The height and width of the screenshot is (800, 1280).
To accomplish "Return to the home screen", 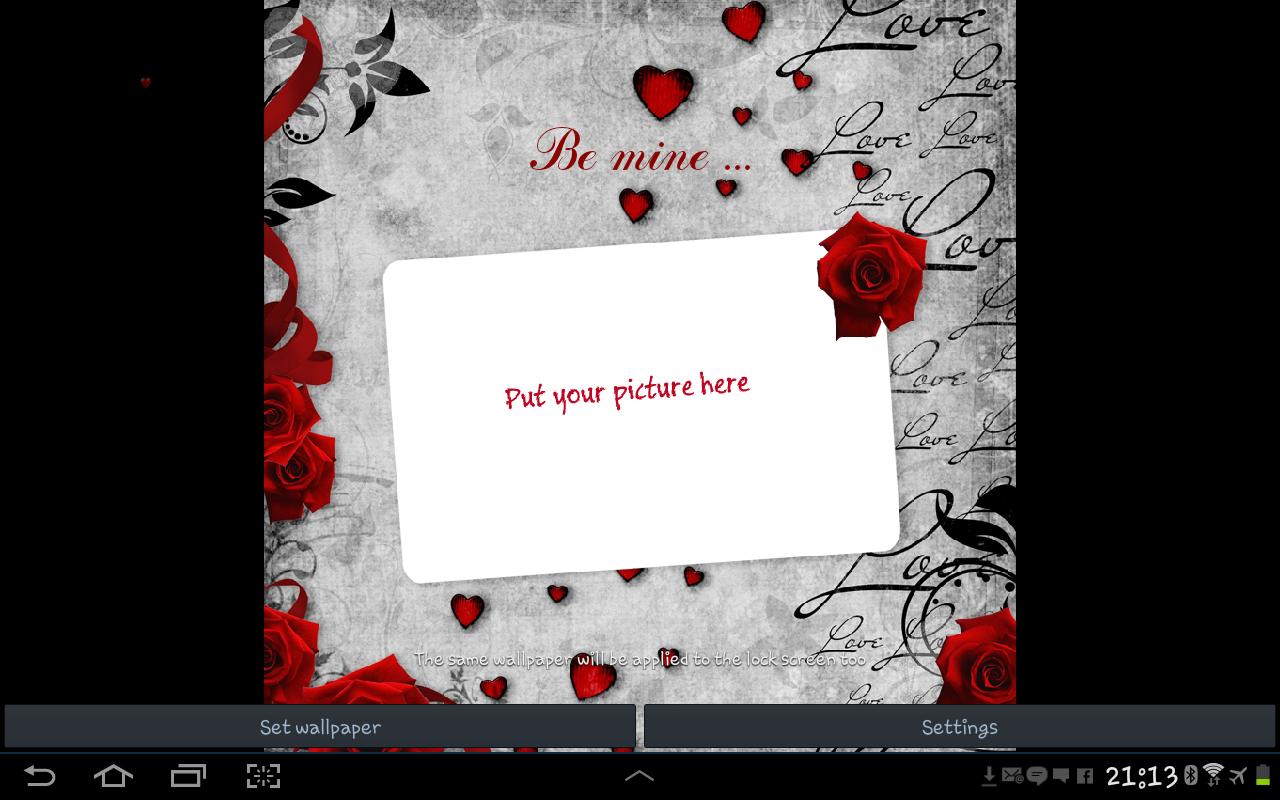I will pyautogui.click(x=113, y=776).
